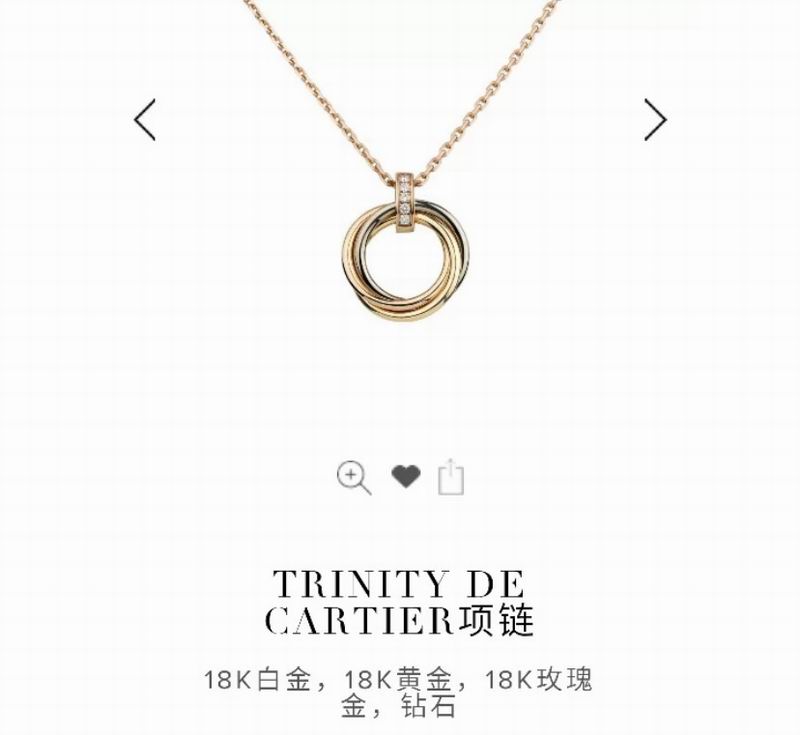Share this Trinity de Cartier necklace
This screenshot has width=800, height=735.
click(x=451, y=476)
